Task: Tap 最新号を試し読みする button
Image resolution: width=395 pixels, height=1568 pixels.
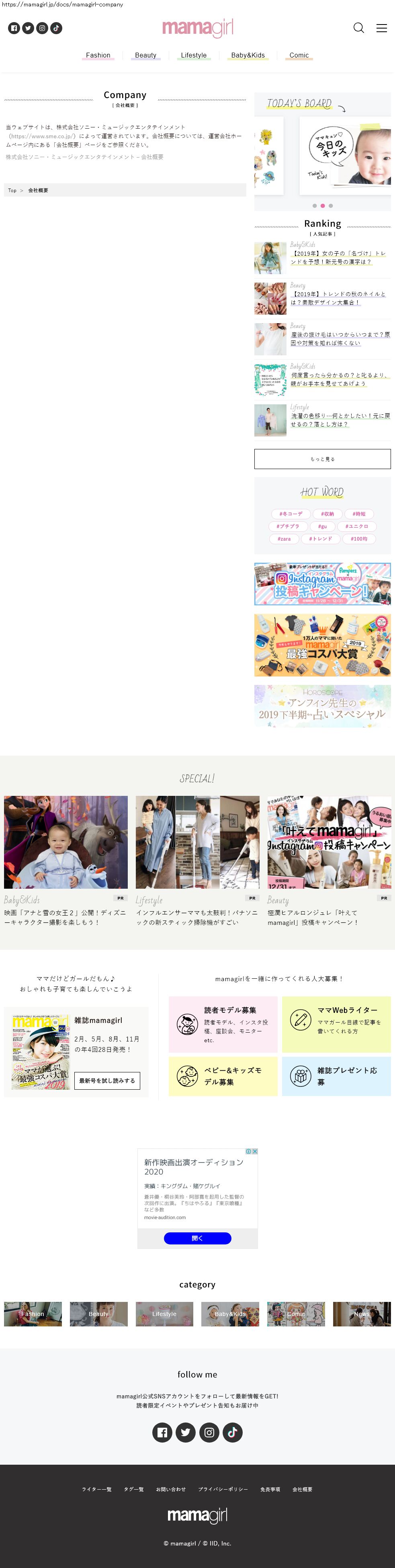Action: pyautogui.click(x=107, y=1080)
